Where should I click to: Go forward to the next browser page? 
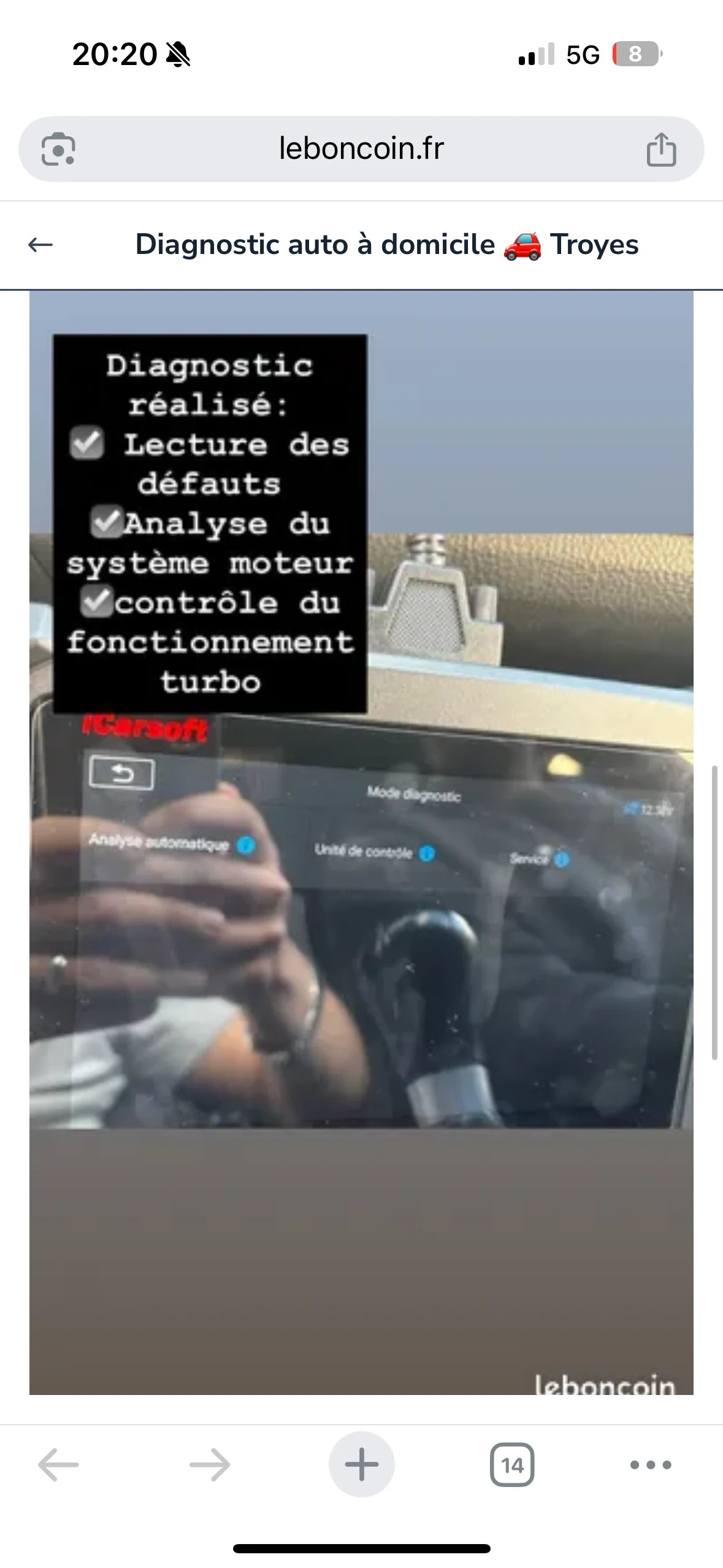click(x=210, y=1465)
